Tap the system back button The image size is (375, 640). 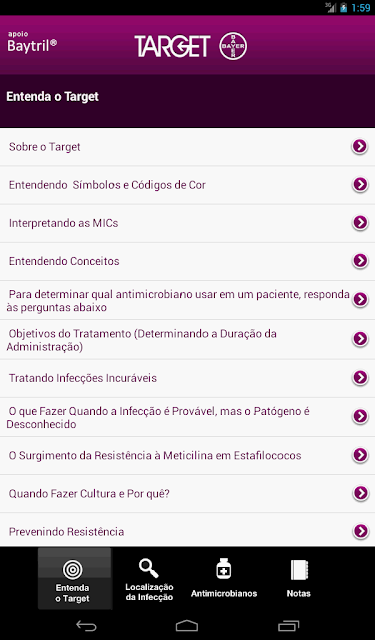pyautogui.click(x=86, y=625)
